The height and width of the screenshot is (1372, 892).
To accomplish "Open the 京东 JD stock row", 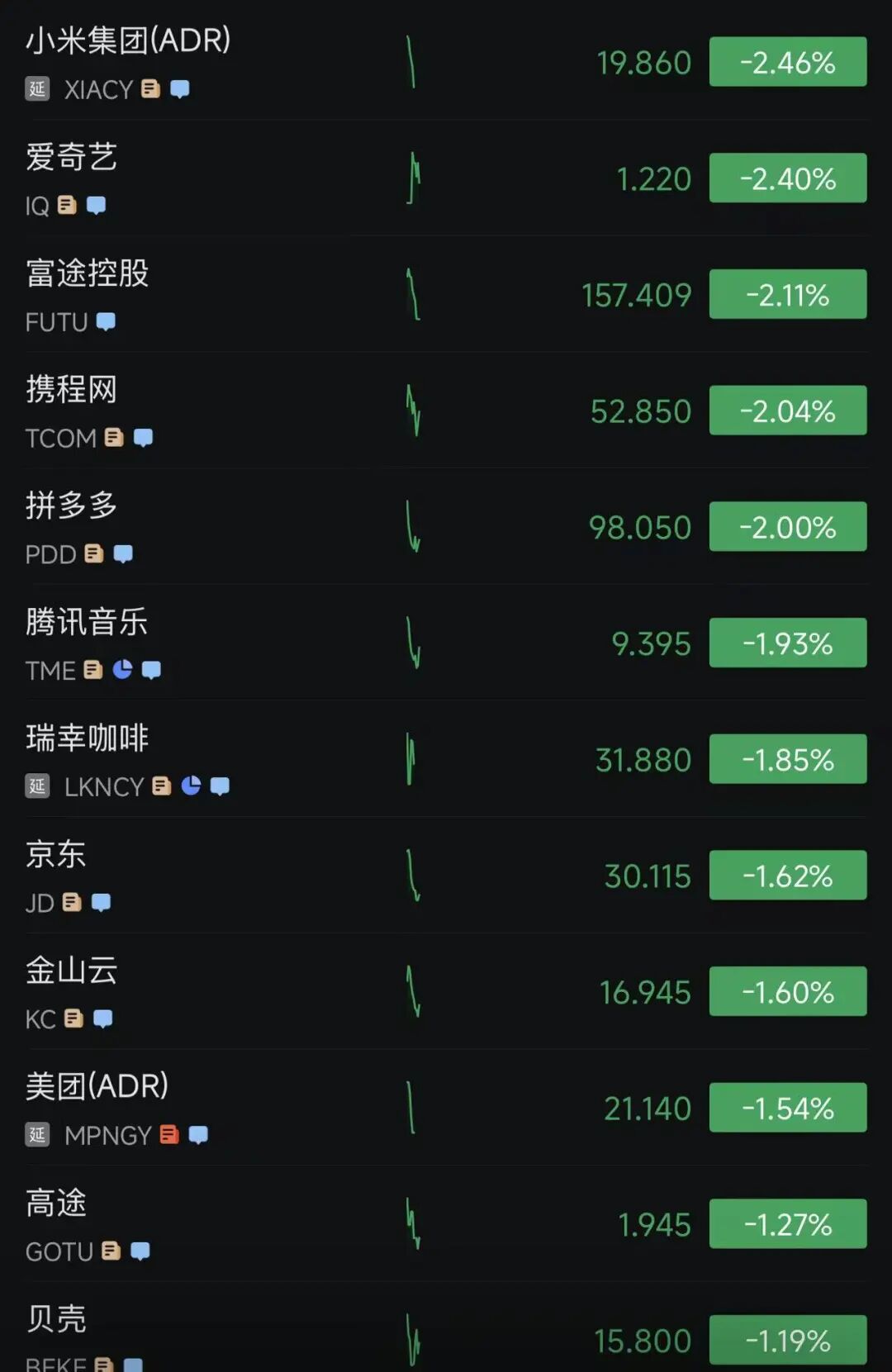I will tap(56, 854).
